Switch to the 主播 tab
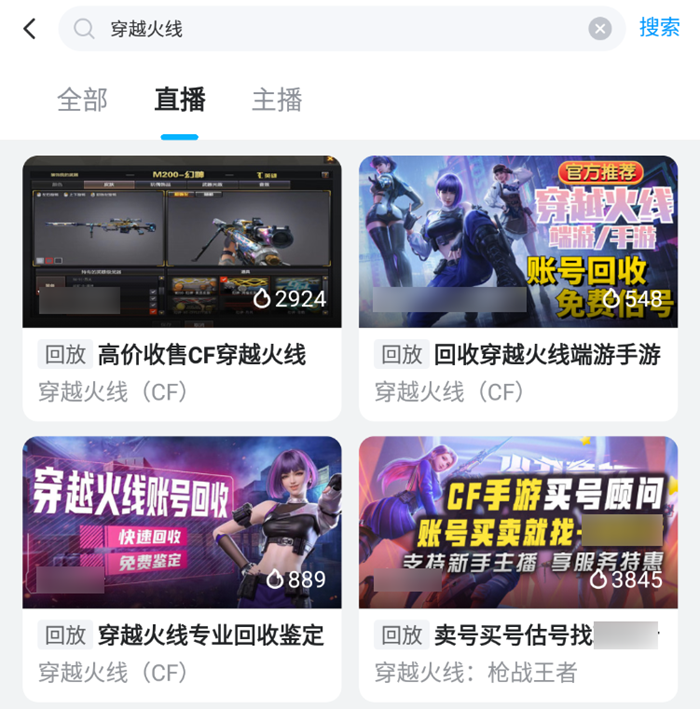 [277, 100]
